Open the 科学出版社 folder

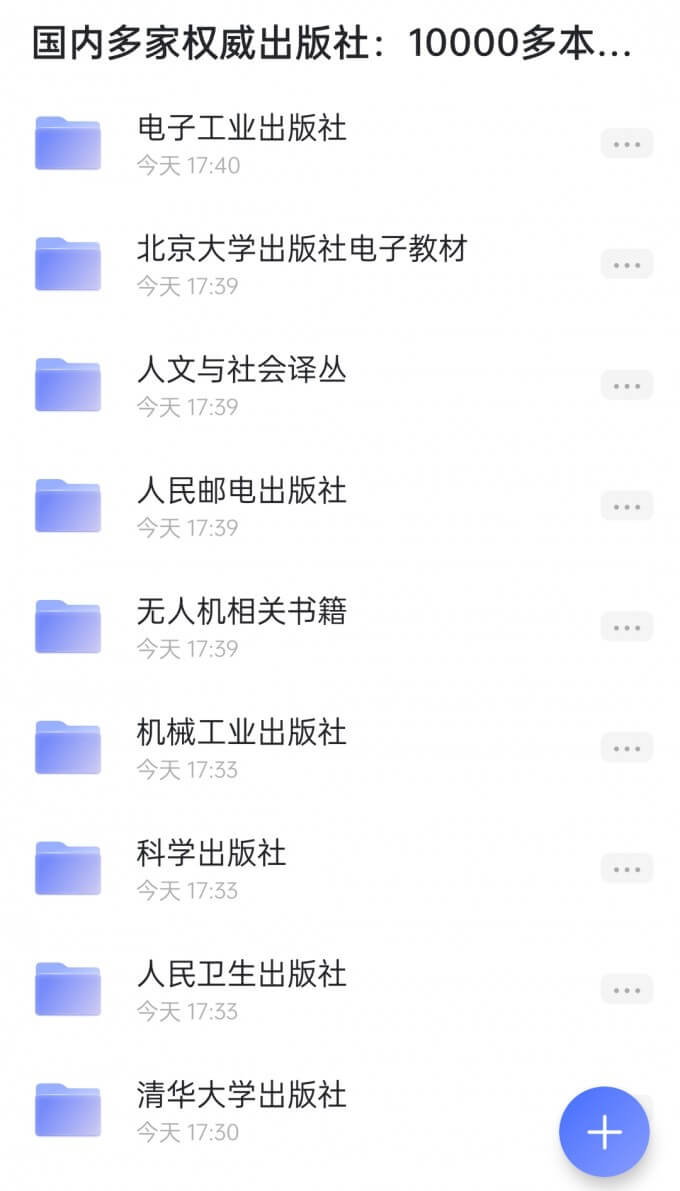point(212,854)
